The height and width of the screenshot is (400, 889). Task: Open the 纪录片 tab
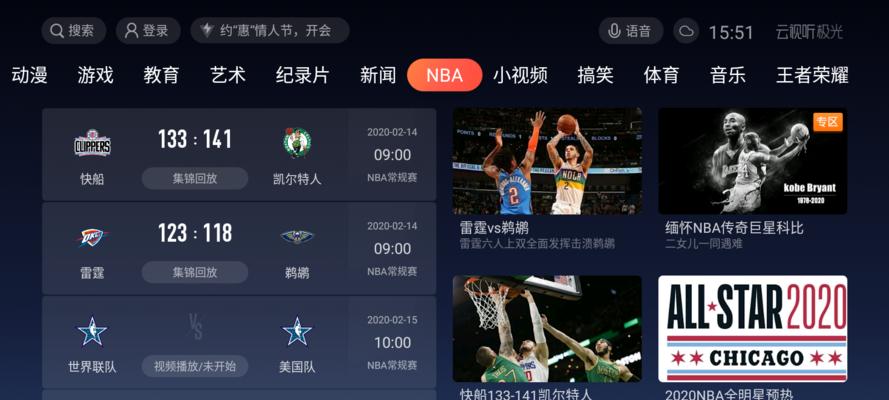coord(302,75)
